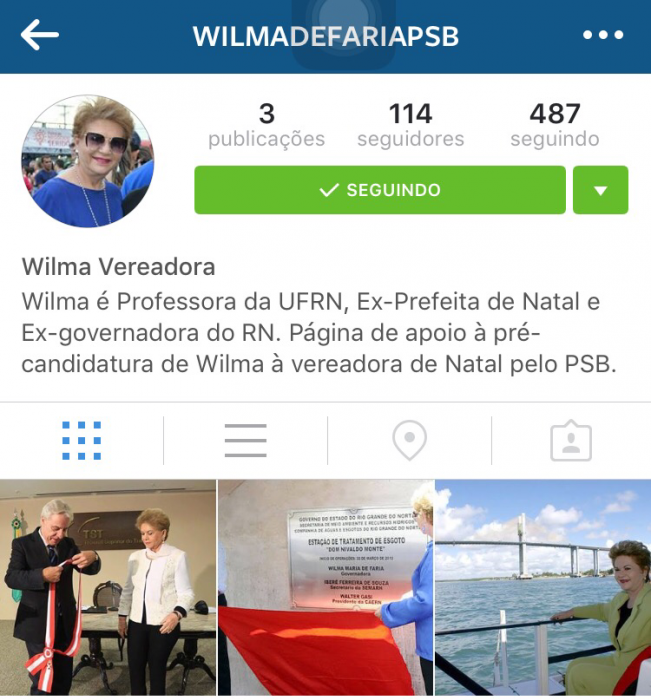Expand the suggested accounts dropdown arrow
651x700 pixels.
(600, 190)
